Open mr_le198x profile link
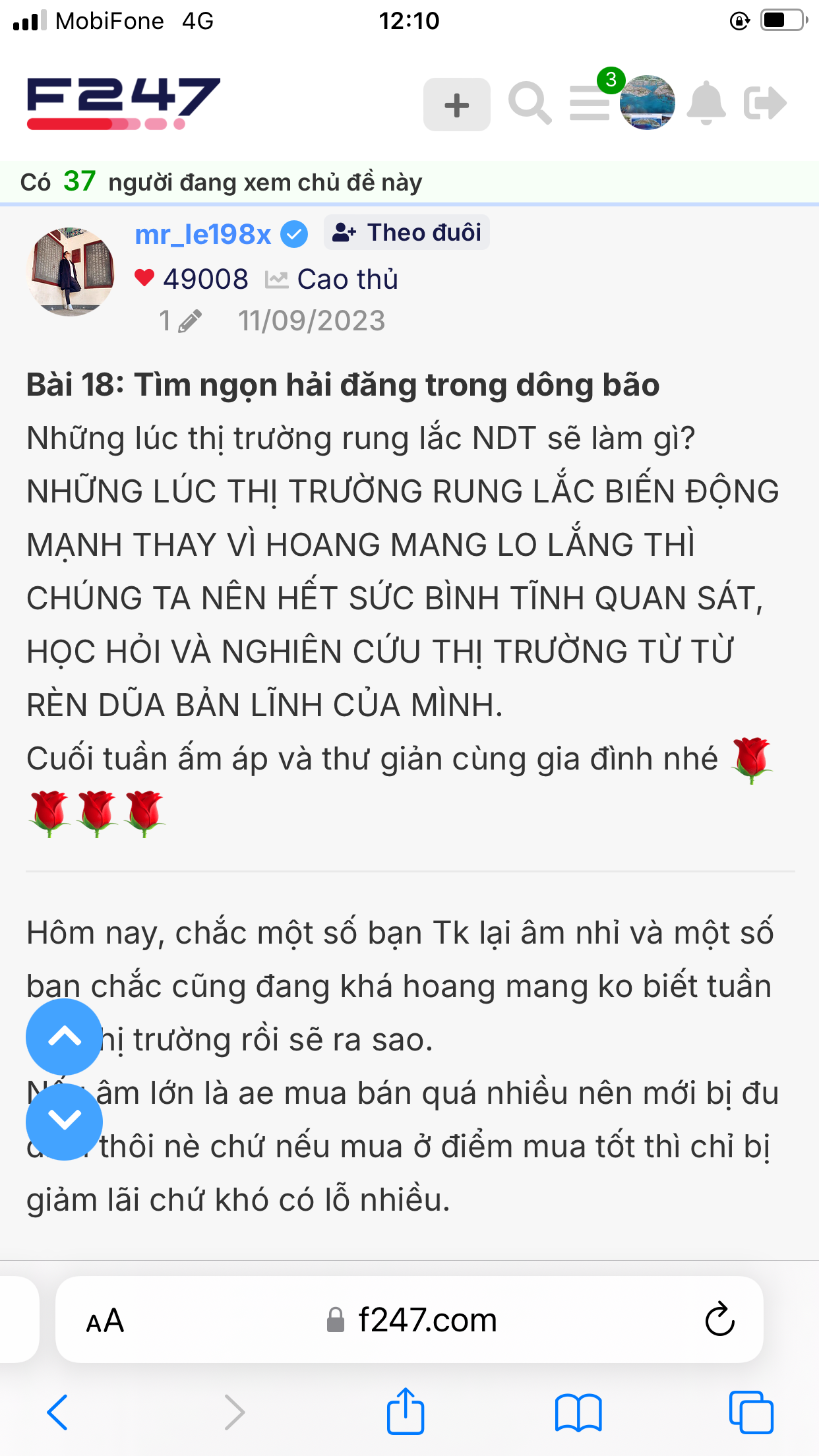819x1456 pixels. click(202, 234)
